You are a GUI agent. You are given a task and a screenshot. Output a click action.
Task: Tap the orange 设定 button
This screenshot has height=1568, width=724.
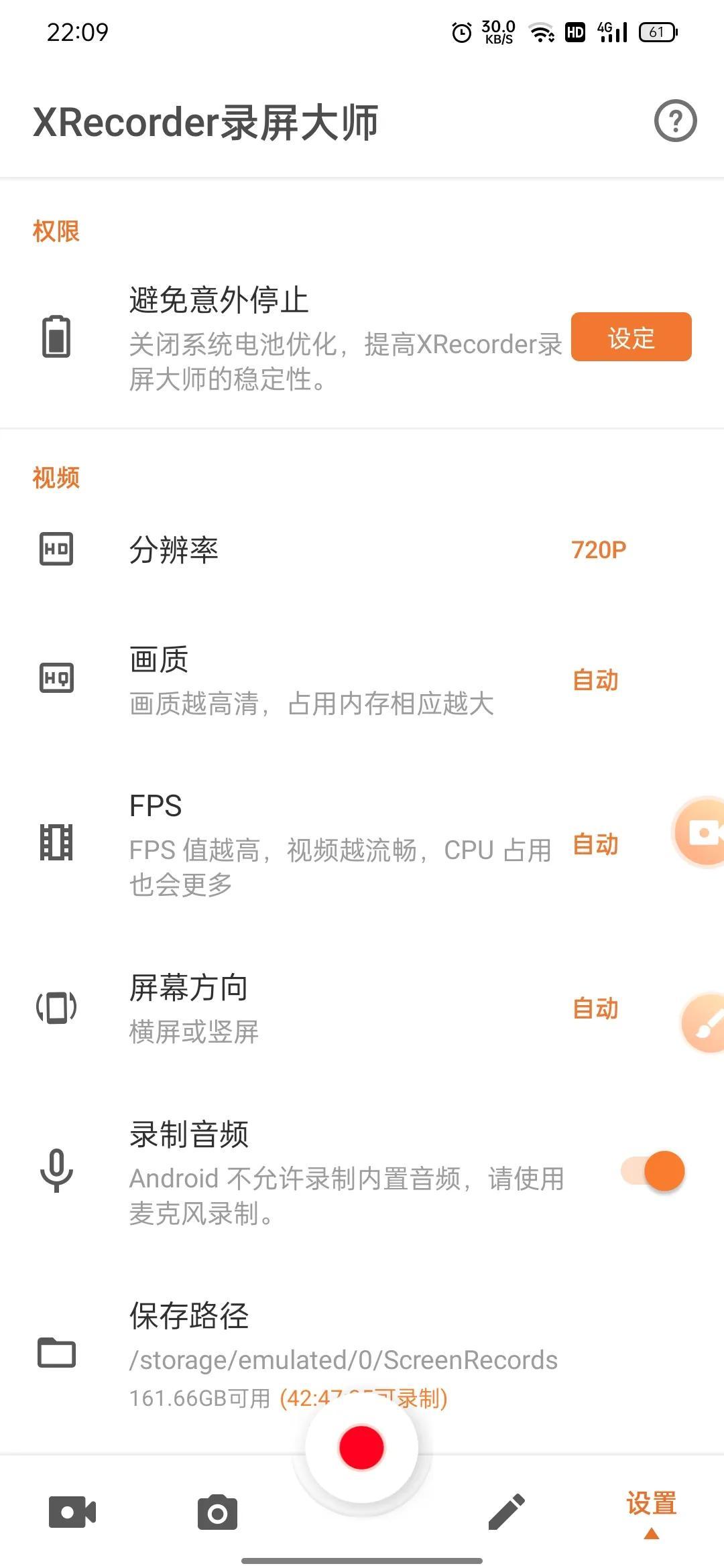tap(631, 337)
